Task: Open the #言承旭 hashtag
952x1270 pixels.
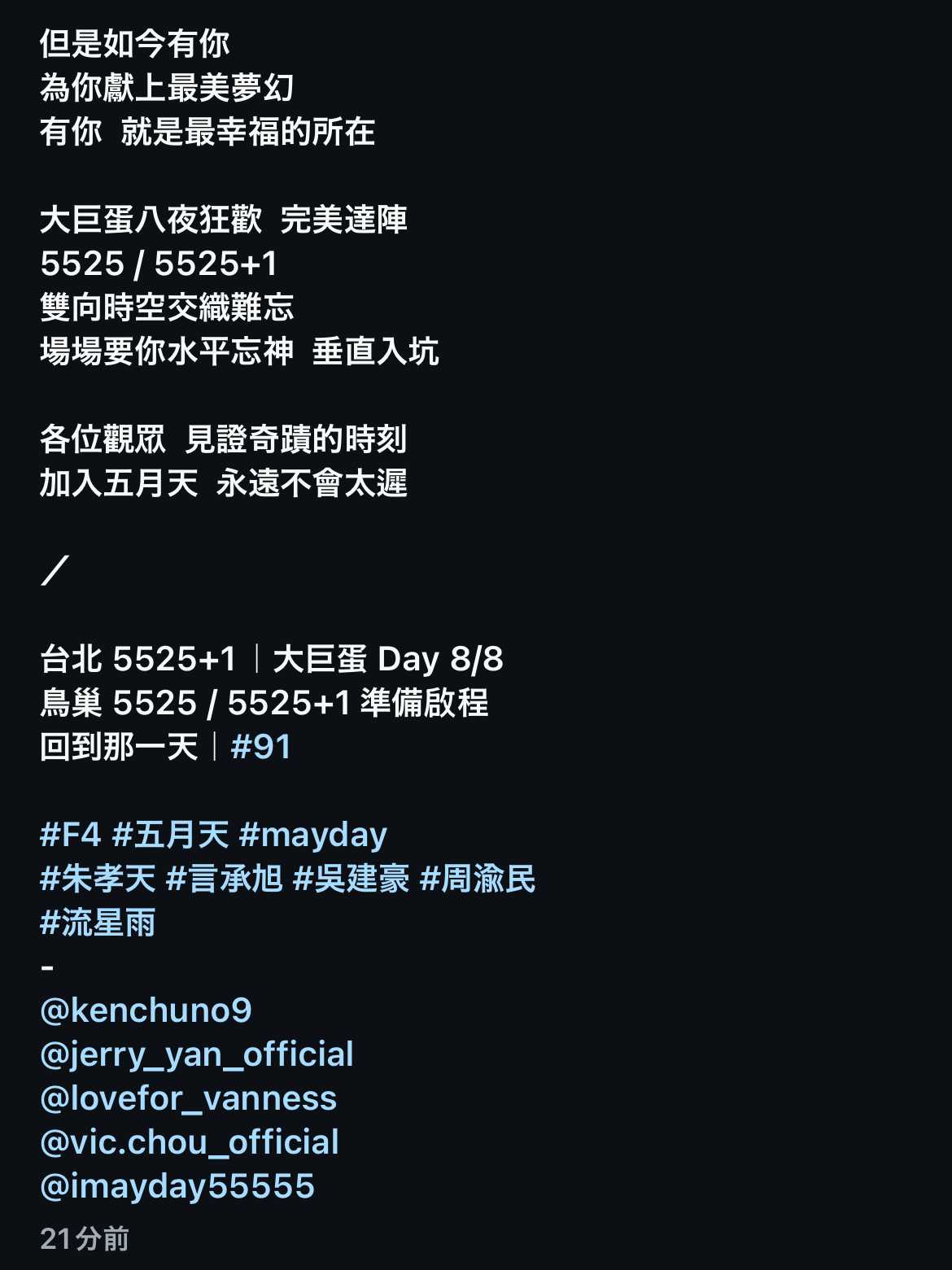Action: point(225,879)
